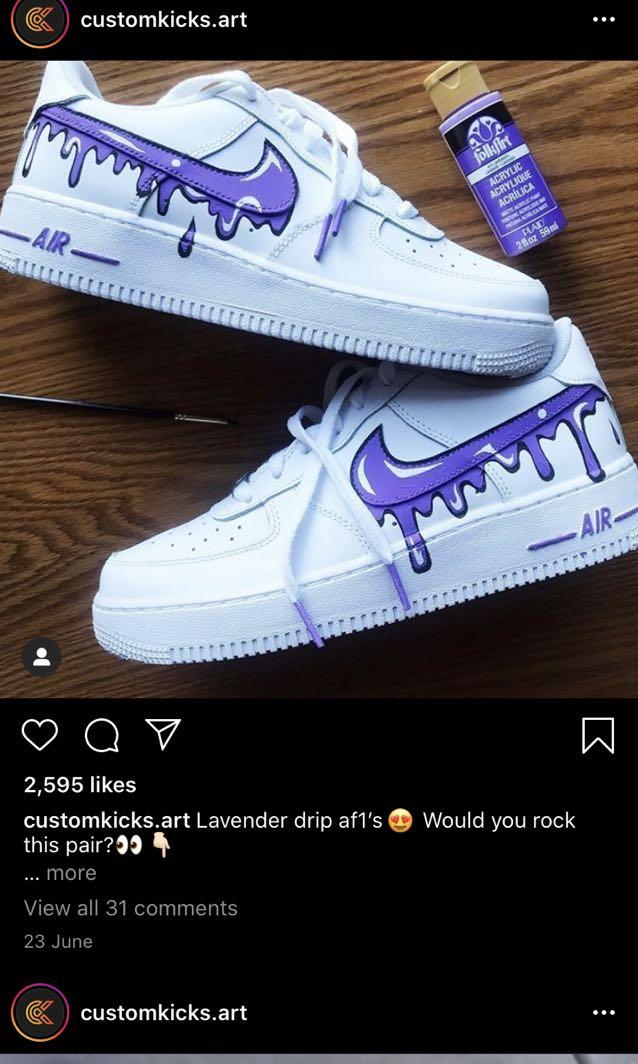Show tagged people on the photo
The image size is (638, 1064).
coord(42,657)
